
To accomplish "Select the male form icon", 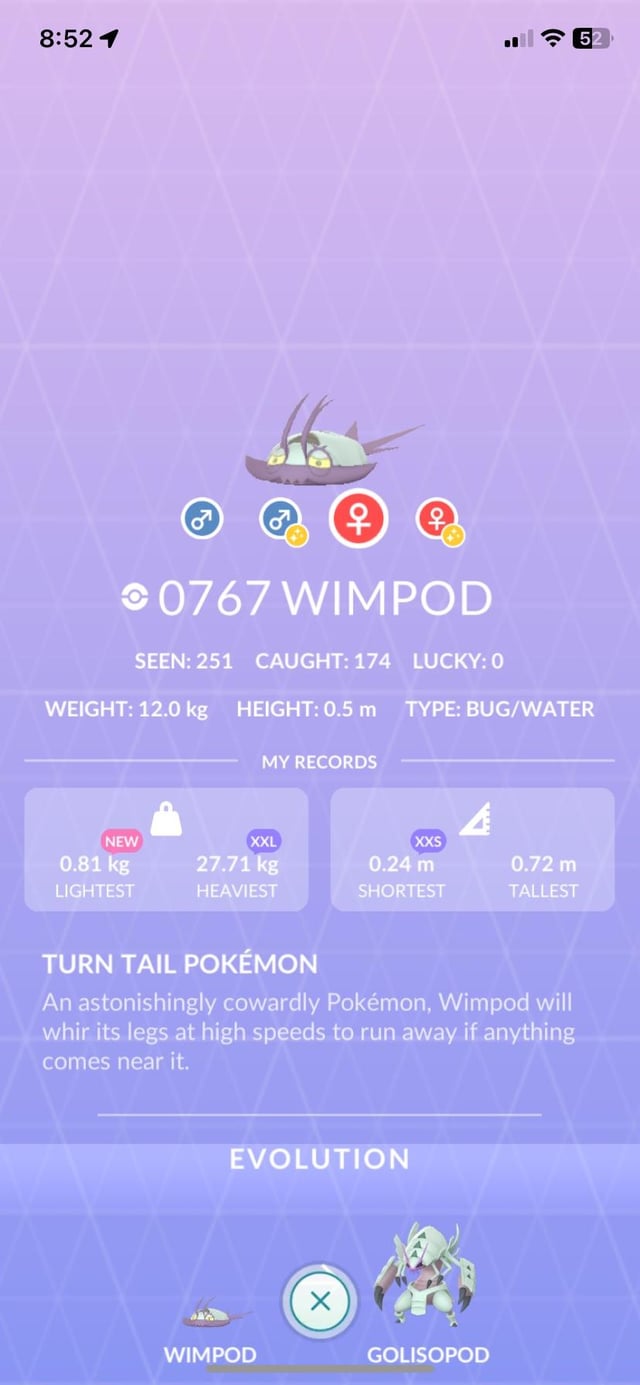I will [x=202, y=520].
